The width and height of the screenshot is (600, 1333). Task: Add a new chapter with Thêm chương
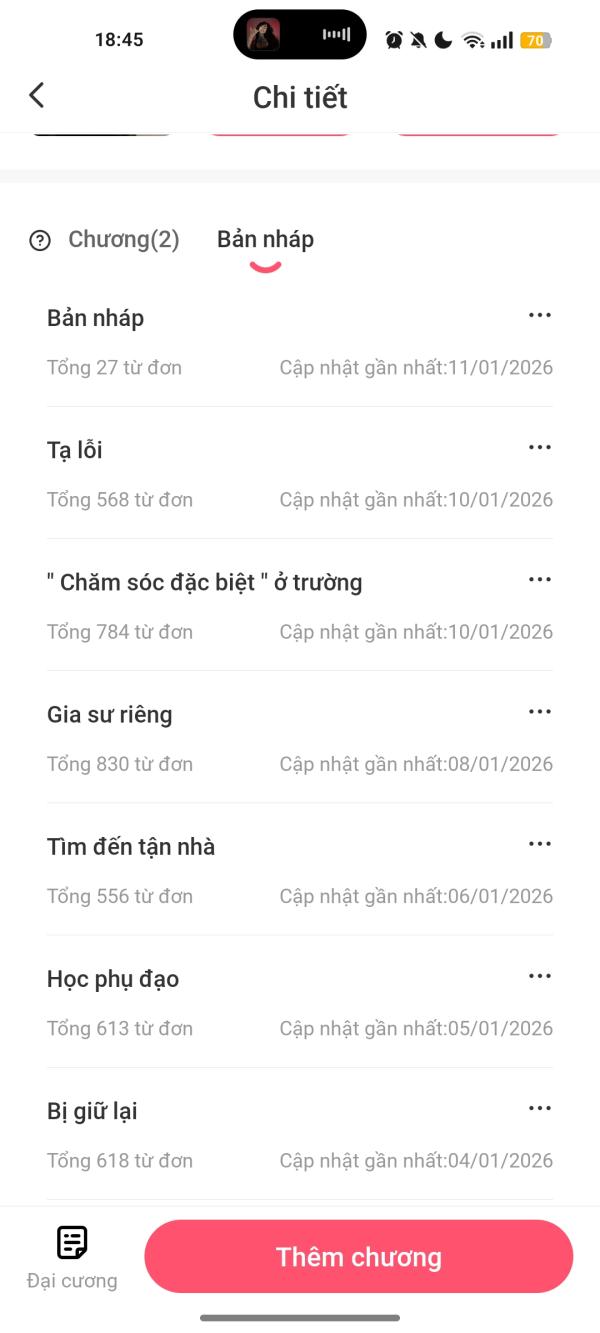coord(358,1257)
